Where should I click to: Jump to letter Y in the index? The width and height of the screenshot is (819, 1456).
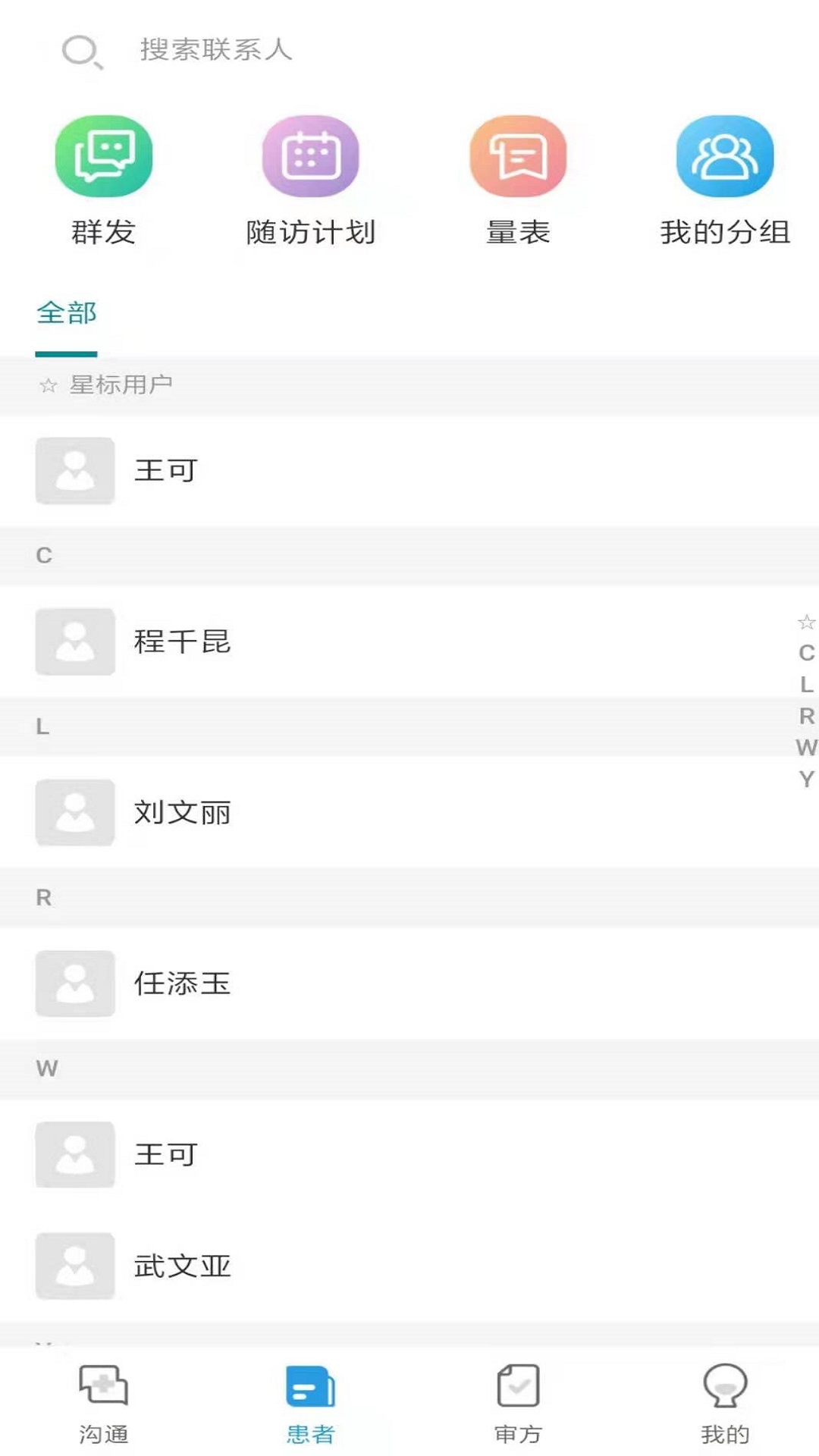806,779
